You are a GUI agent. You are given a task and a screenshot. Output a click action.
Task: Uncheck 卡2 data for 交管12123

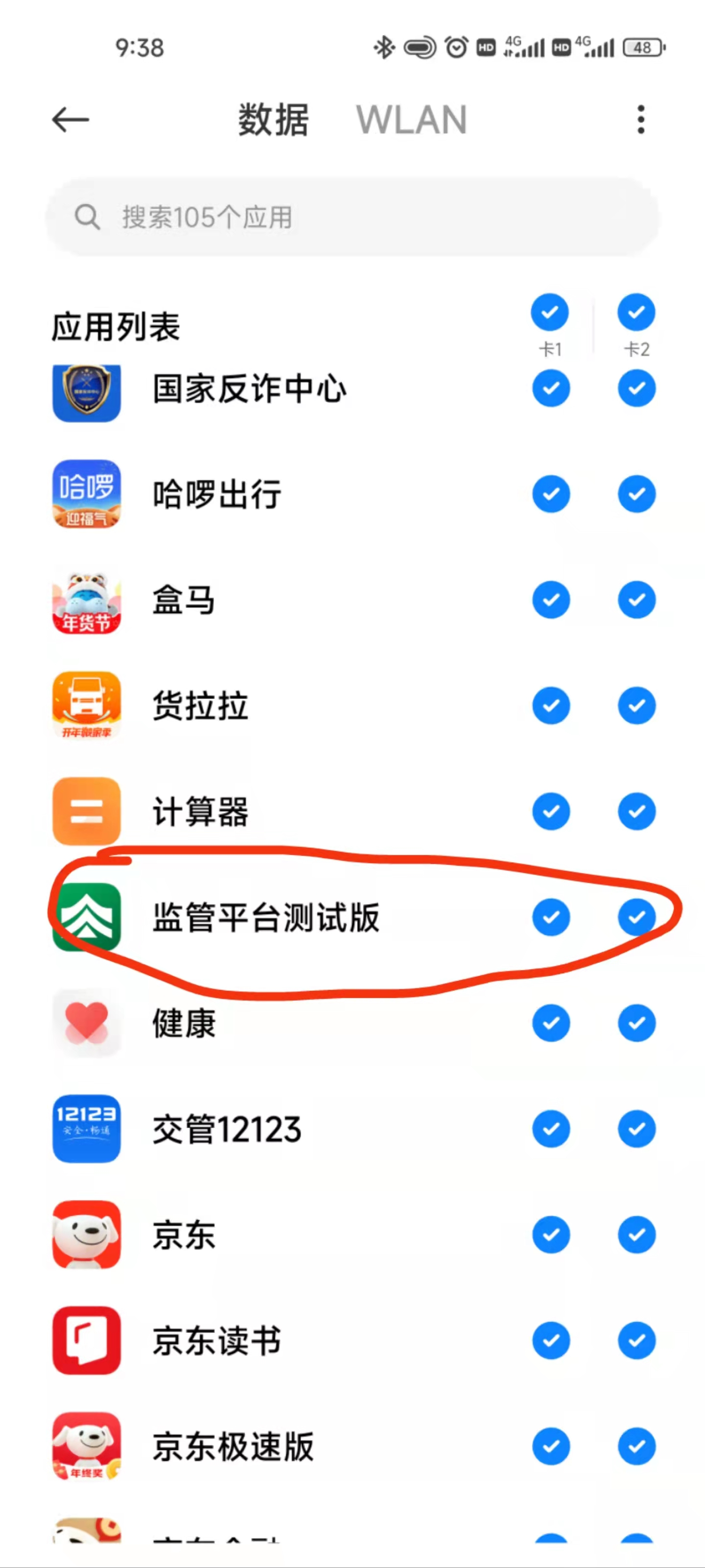[636, 1129]
